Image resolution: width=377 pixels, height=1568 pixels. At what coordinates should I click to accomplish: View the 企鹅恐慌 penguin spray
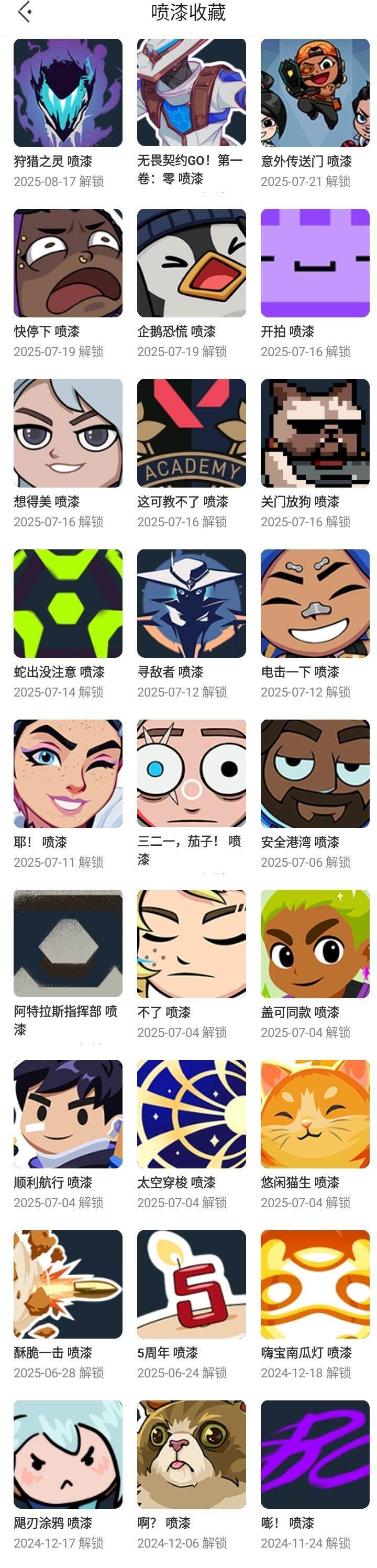[191, 263]
